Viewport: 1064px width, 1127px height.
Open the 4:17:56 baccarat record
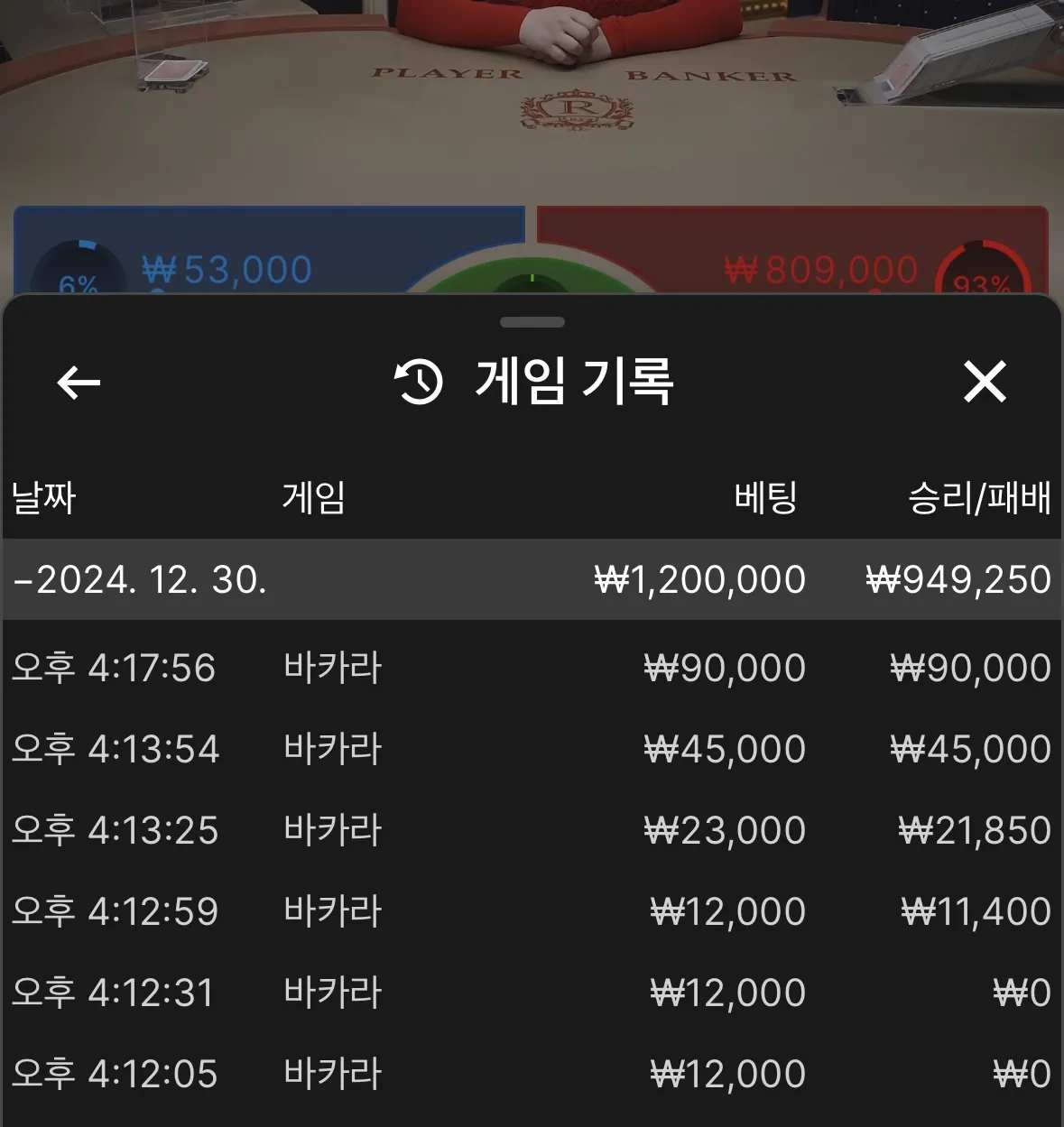click(531, 668)
